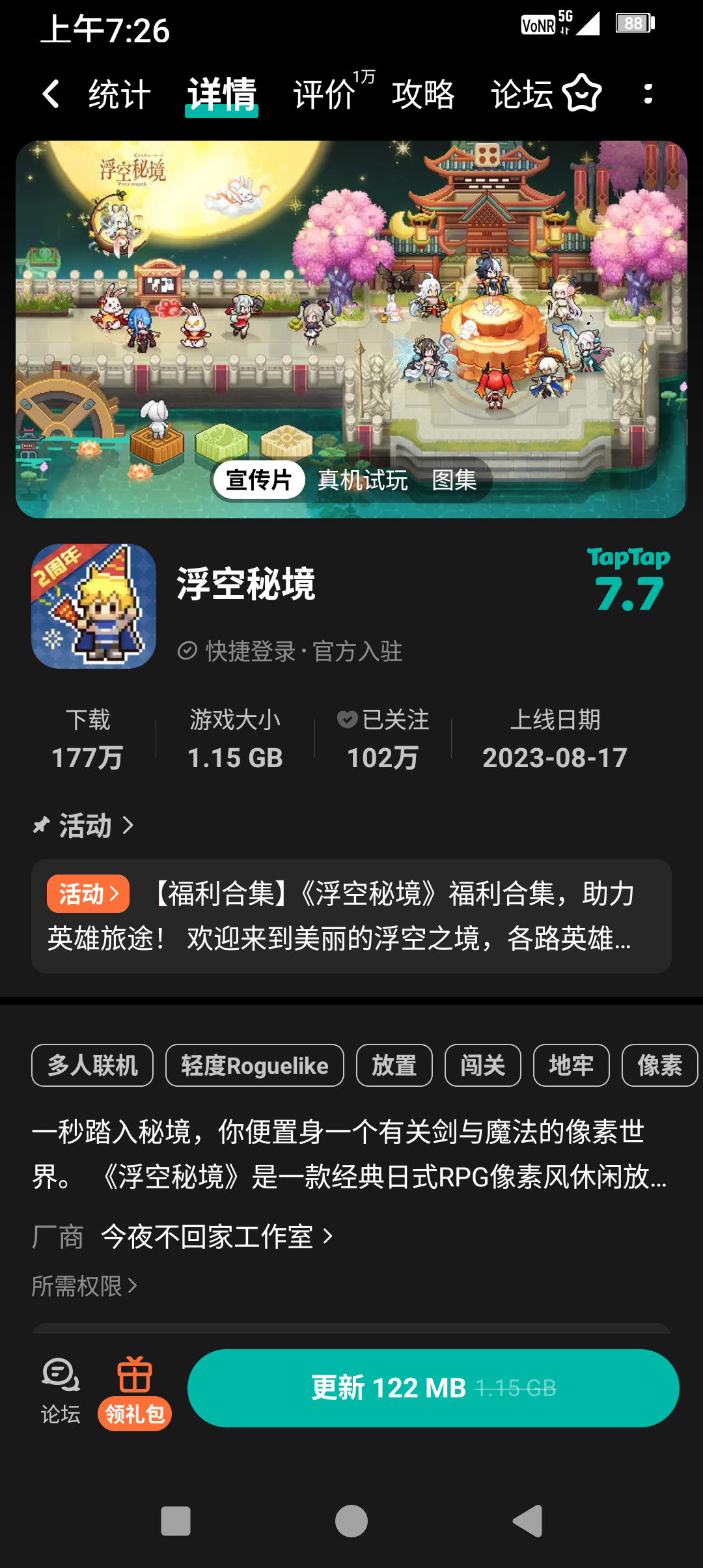Open the 攻略 tab

click(x=422, y=94)
